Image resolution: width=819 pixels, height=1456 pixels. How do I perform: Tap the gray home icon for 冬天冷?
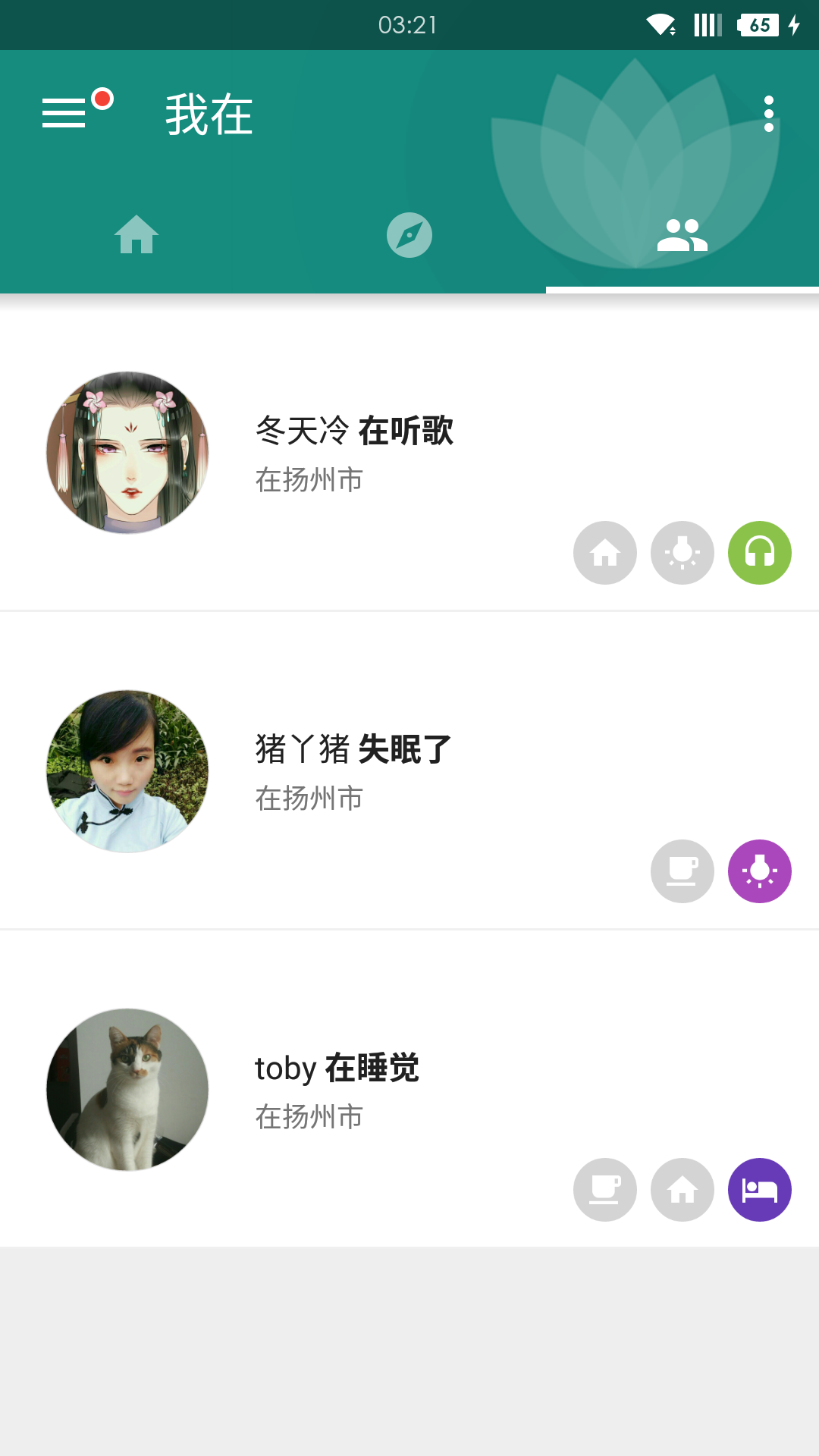pyautogui.click(x=605, y=553)
